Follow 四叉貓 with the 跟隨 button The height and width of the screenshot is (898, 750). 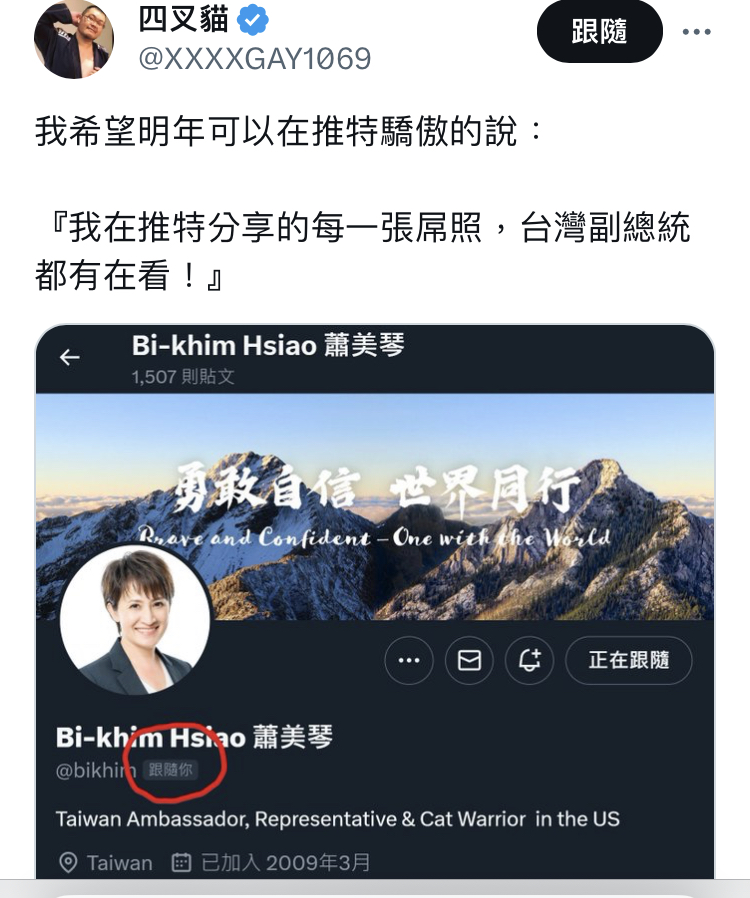[599, 32]
